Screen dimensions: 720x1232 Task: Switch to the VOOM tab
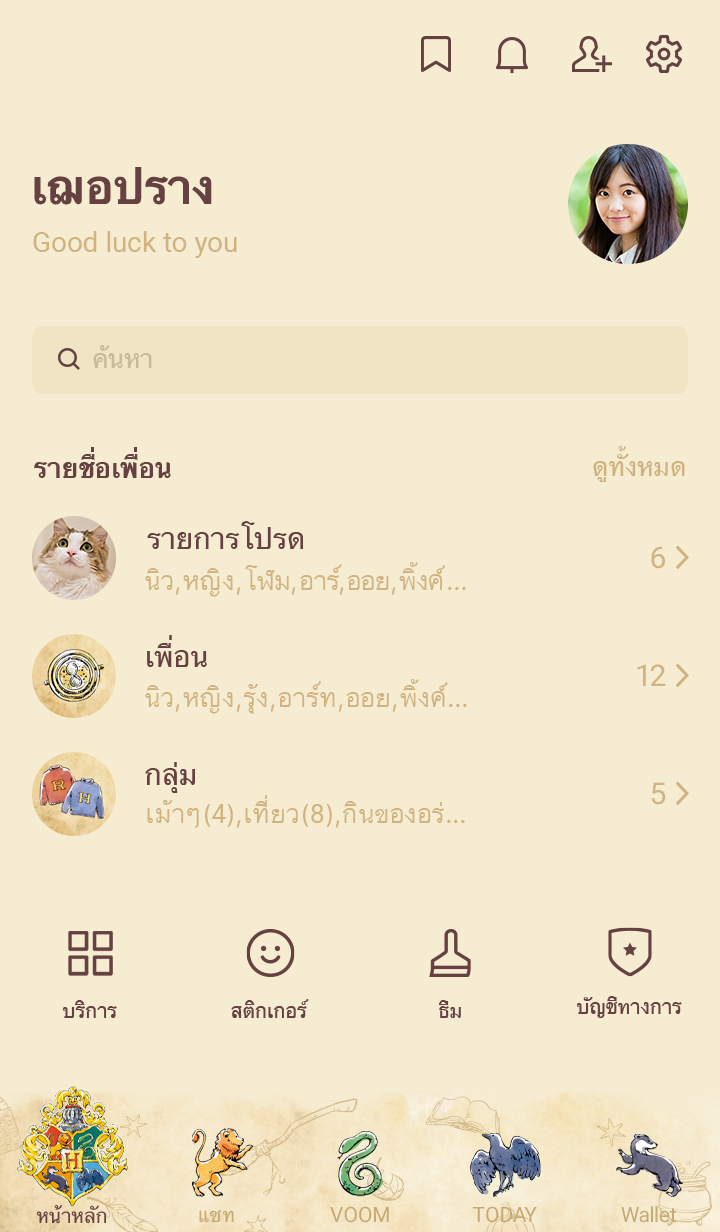pos(360,1170)
